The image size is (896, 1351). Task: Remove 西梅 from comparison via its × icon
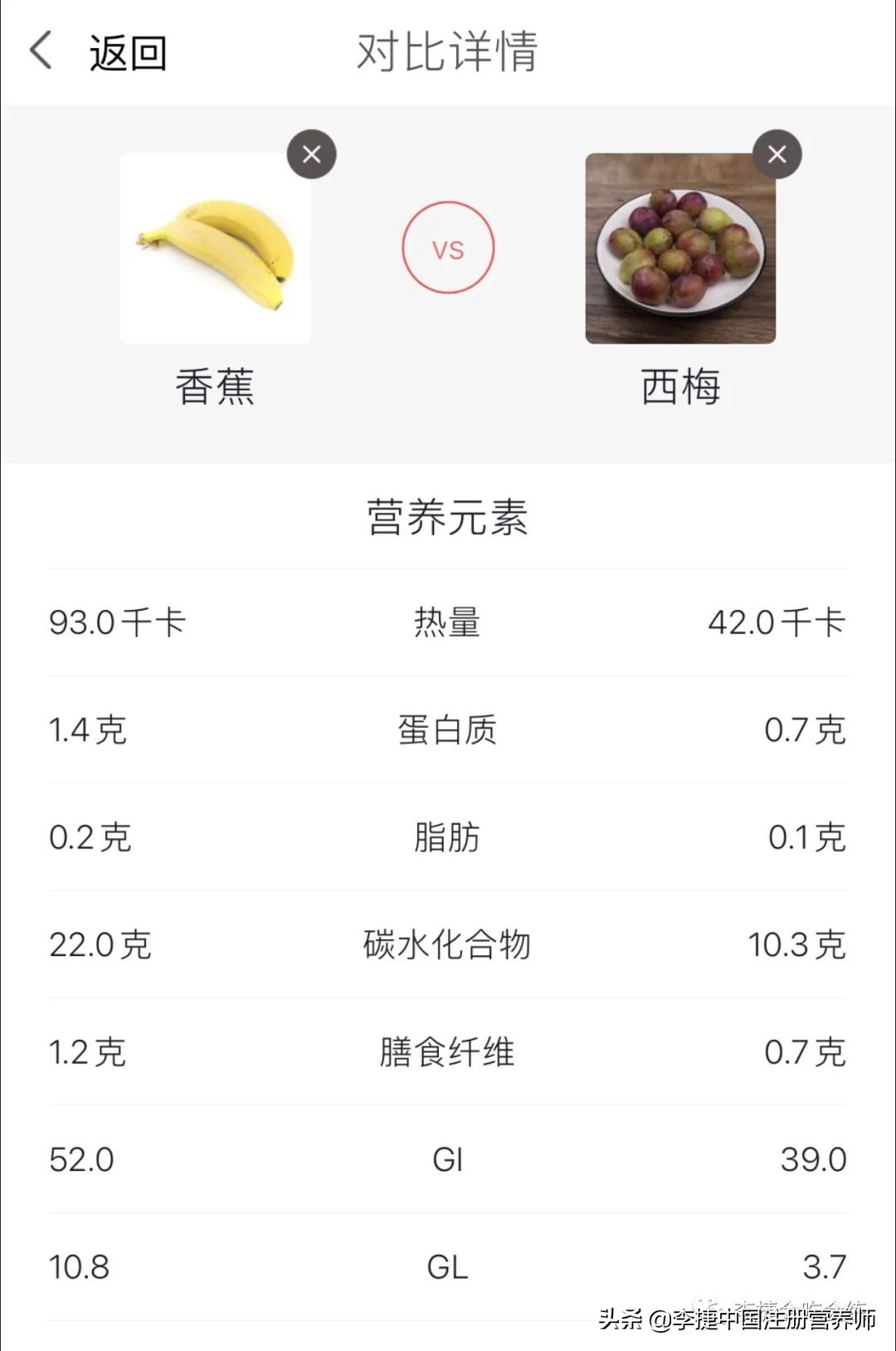coord(777,154)
